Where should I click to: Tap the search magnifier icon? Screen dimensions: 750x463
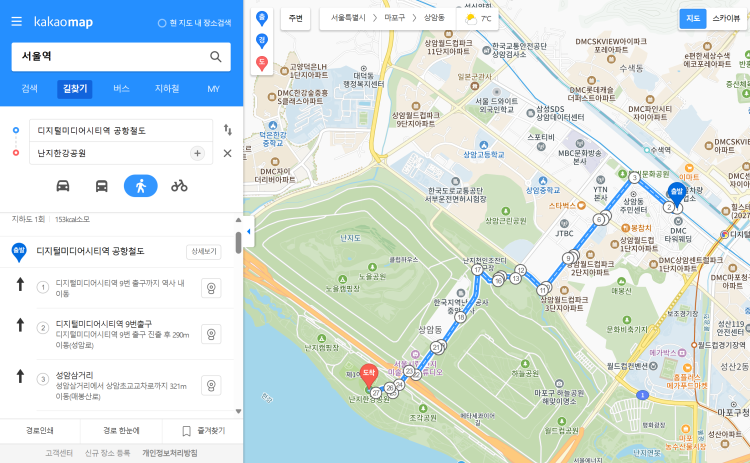(215, 57)
